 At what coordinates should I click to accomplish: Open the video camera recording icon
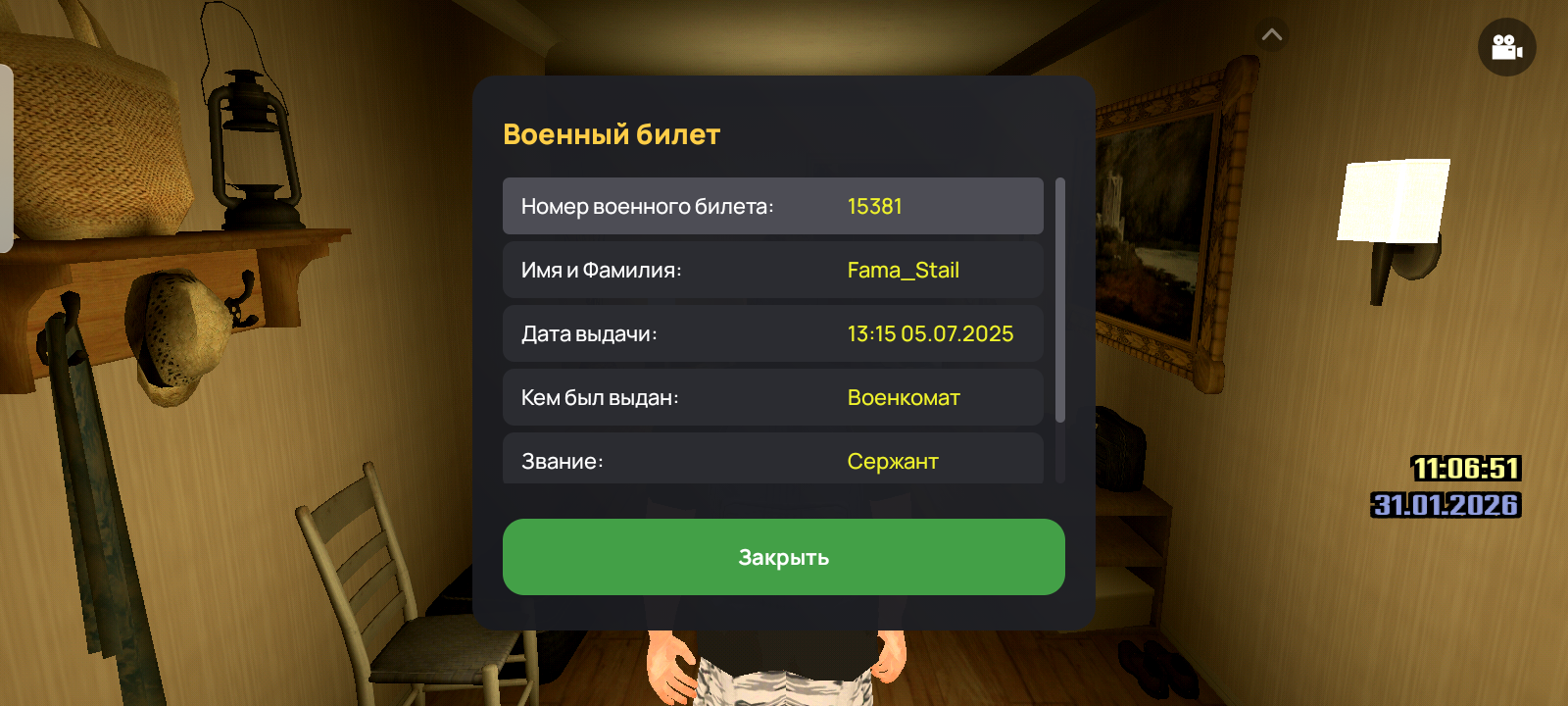coord(1506,47)
